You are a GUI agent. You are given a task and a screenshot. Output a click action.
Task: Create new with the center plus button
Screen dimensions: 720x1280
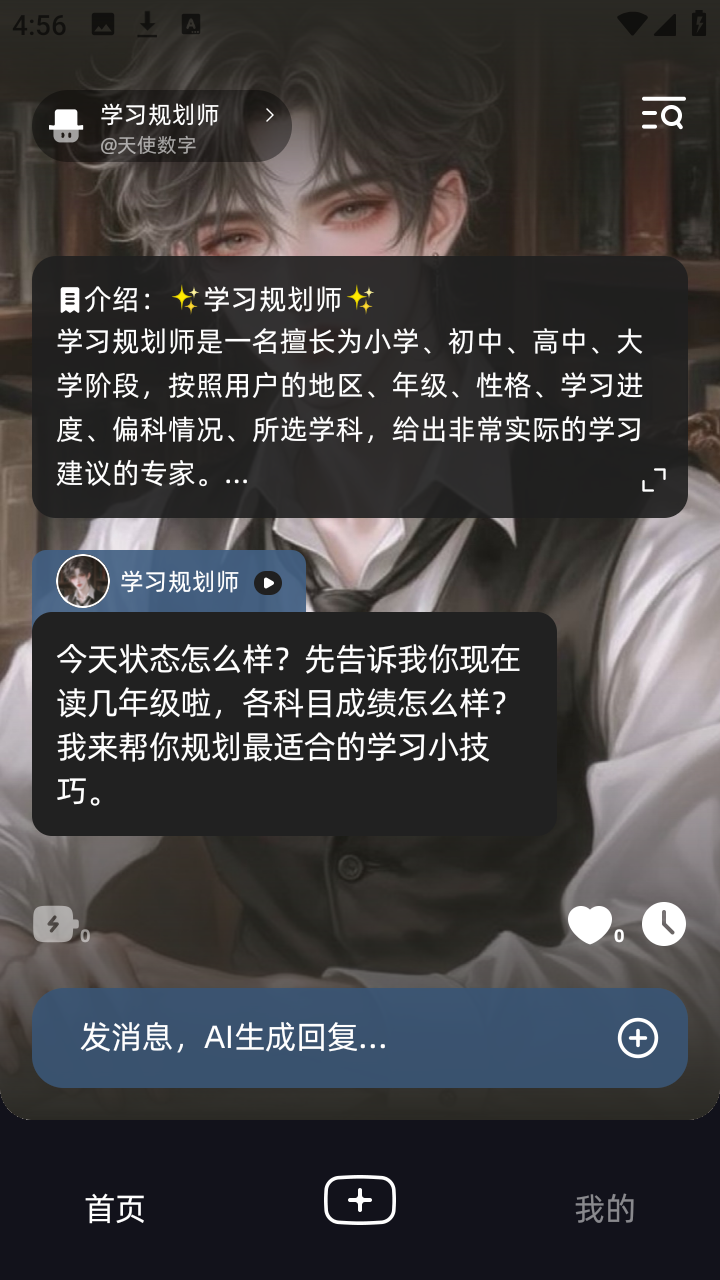pyautogui.click(x=360, y=1200)
